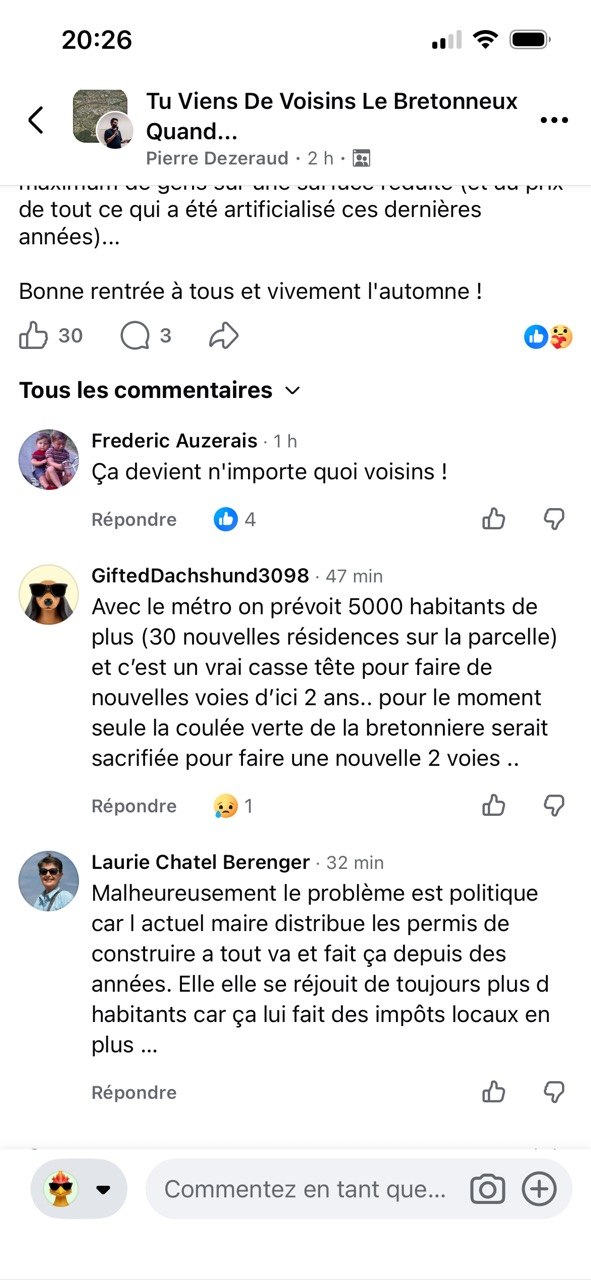This screenshot has height=1280, width=591.
Task: Open the post's 3 comments
Action: [145, 336]
